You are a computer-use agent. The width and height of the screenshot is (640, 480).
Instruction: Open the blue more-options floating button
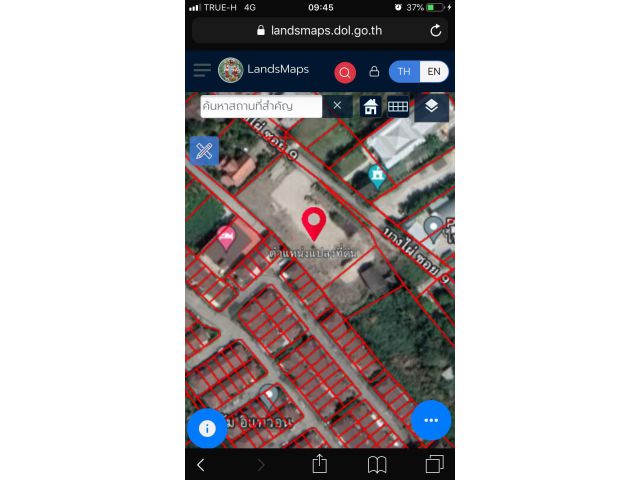tap(431, 421)
